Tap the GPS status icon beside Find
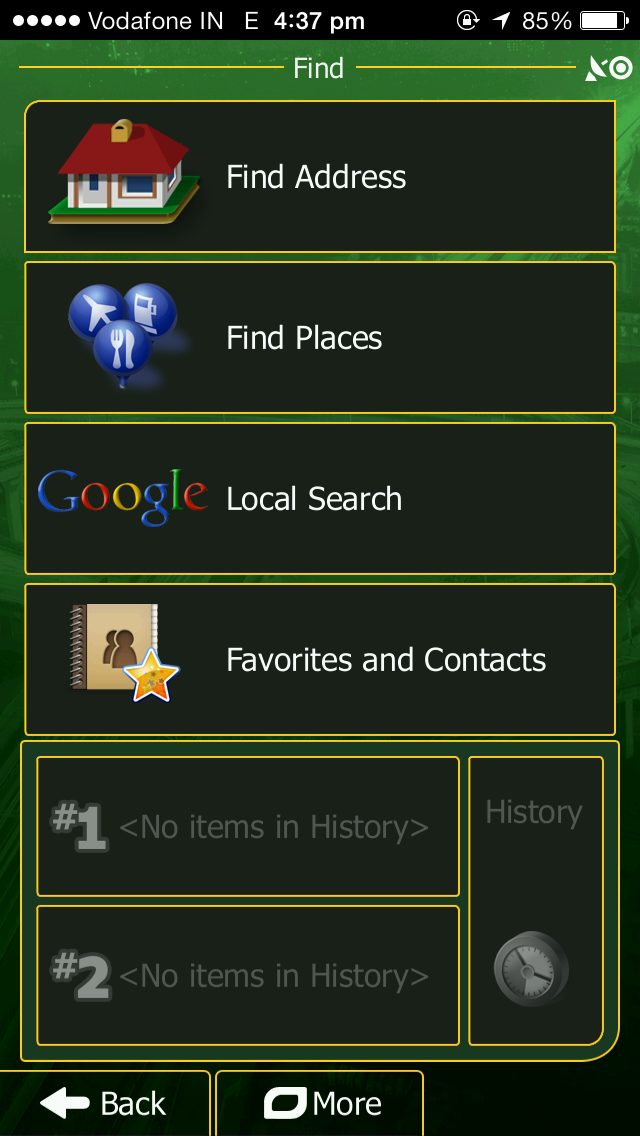This screenshot has width=640, height=1136. click(609, 68)
